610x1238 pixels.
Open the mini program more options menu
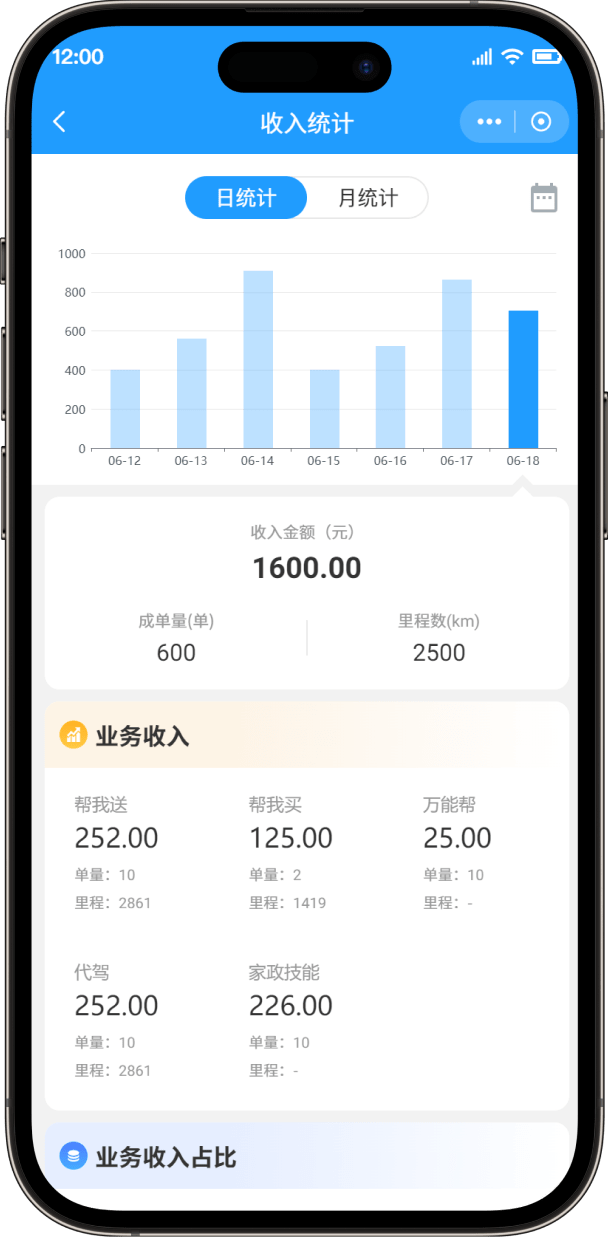point(489,122)
